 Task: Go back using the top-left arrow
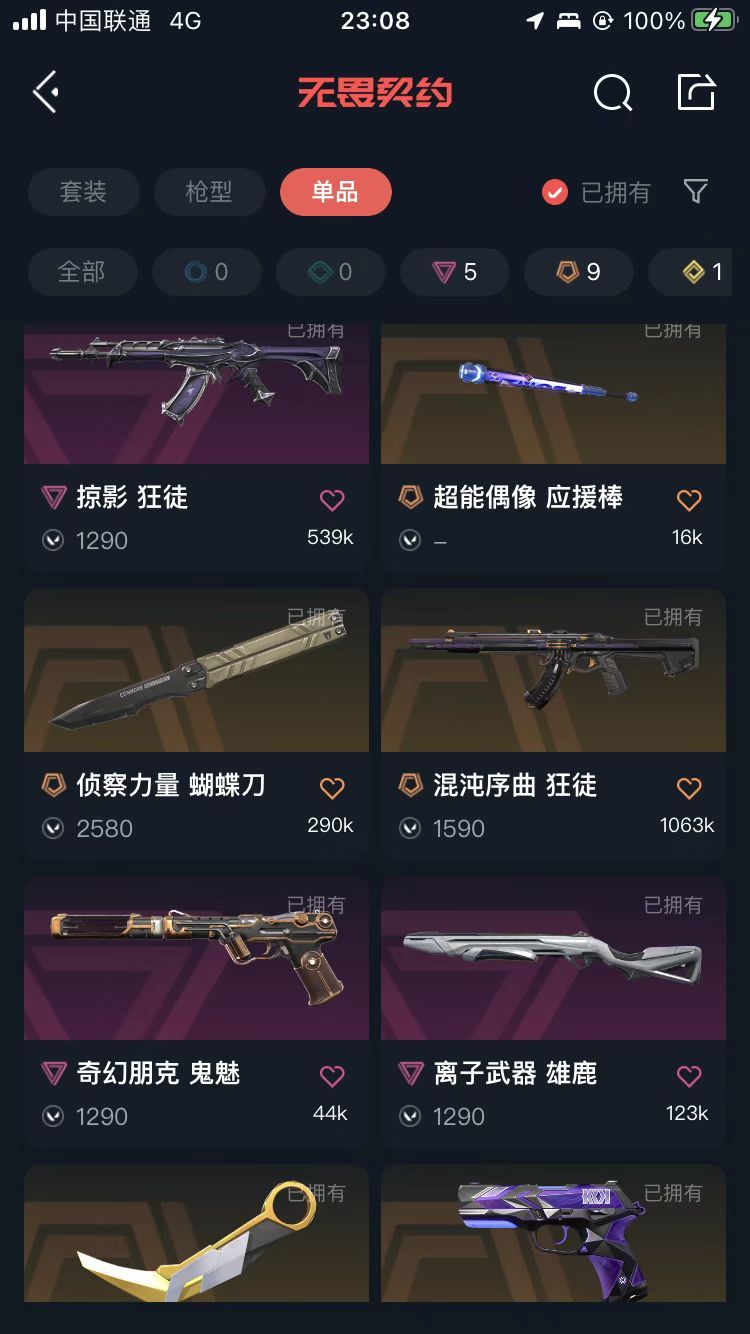pos(46,93)
